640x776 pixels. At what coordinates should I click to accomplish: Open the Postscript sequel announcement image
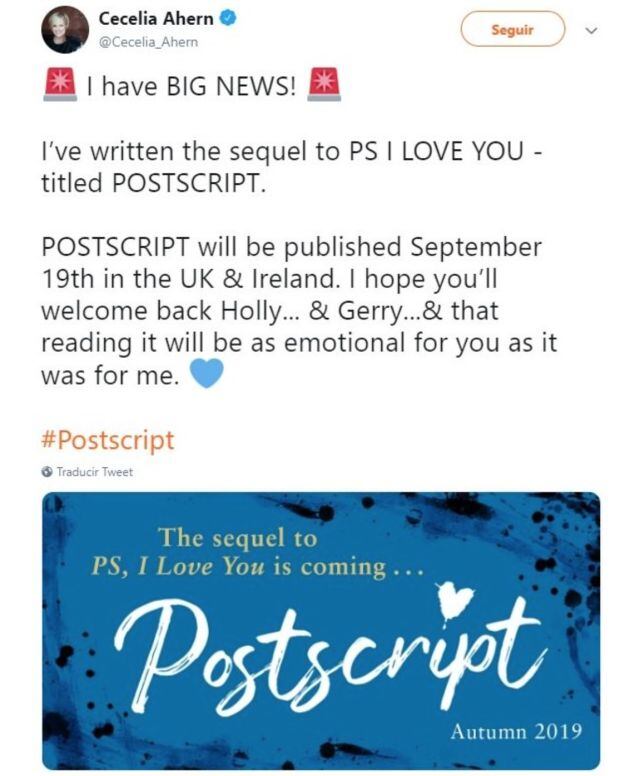[320, 630]
